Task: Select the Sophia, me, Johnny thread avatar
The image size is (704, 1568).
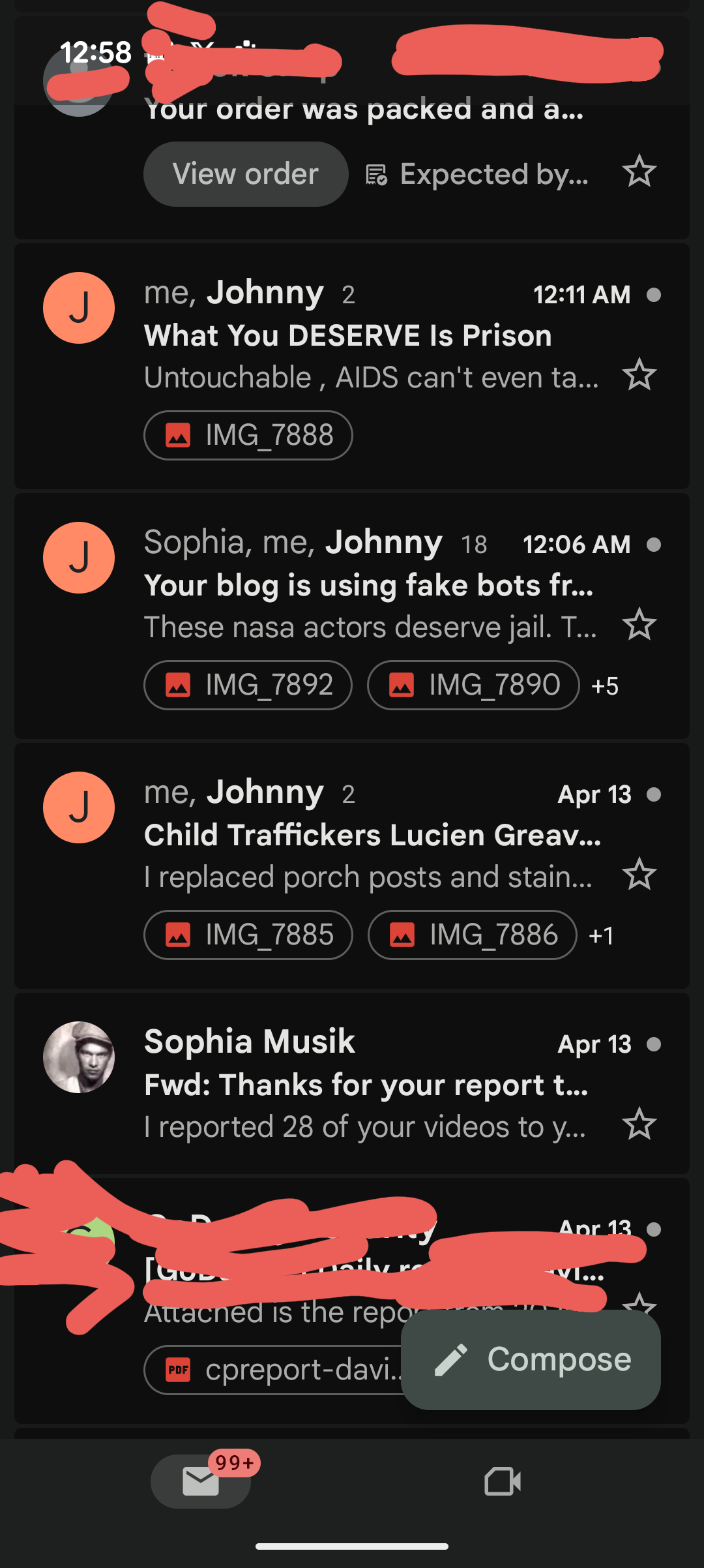Action: point(79,558)
